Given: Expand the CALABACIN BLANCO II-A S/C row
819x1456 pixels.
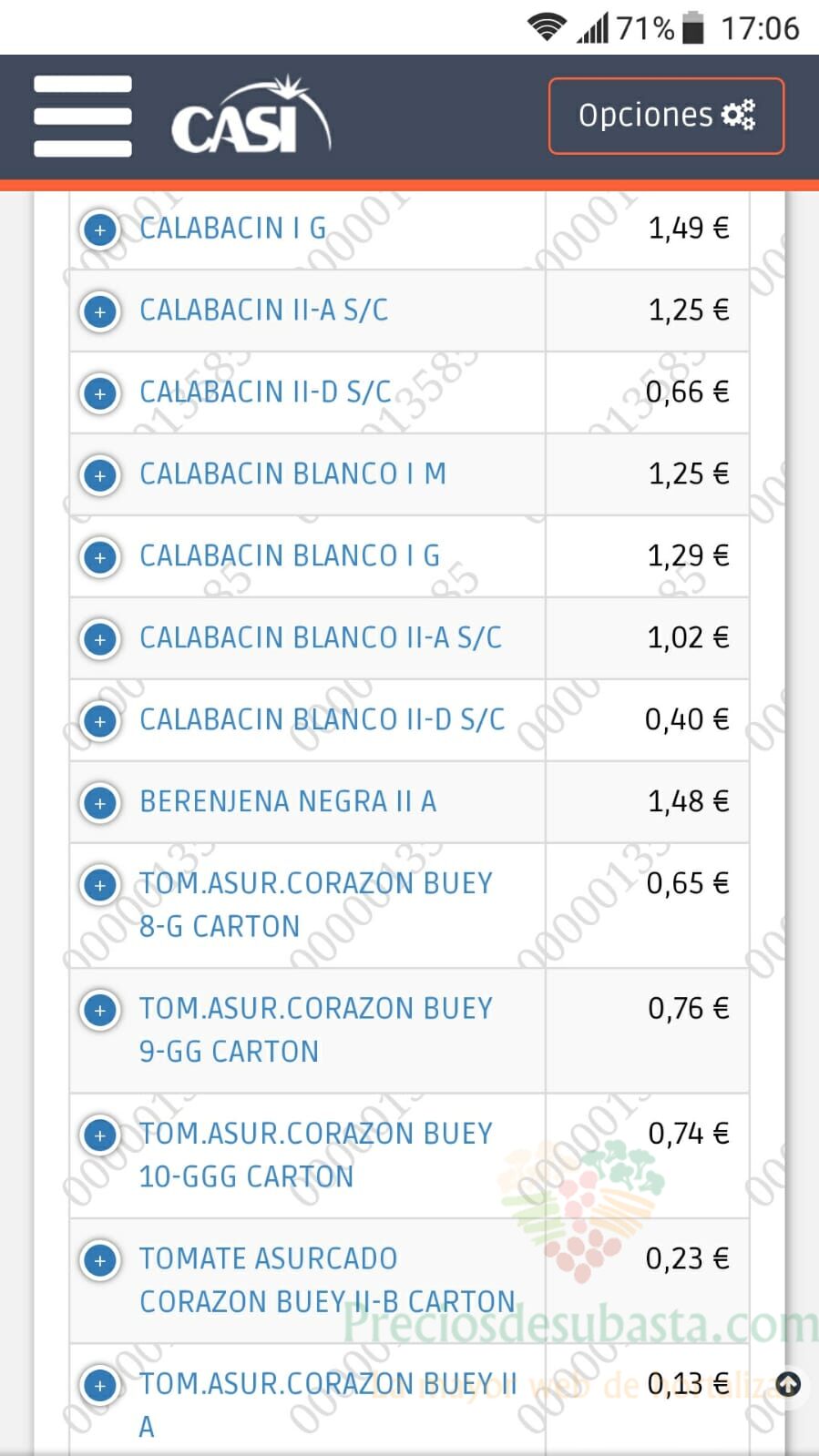Looking at the screenshot, I should (100, 639).
